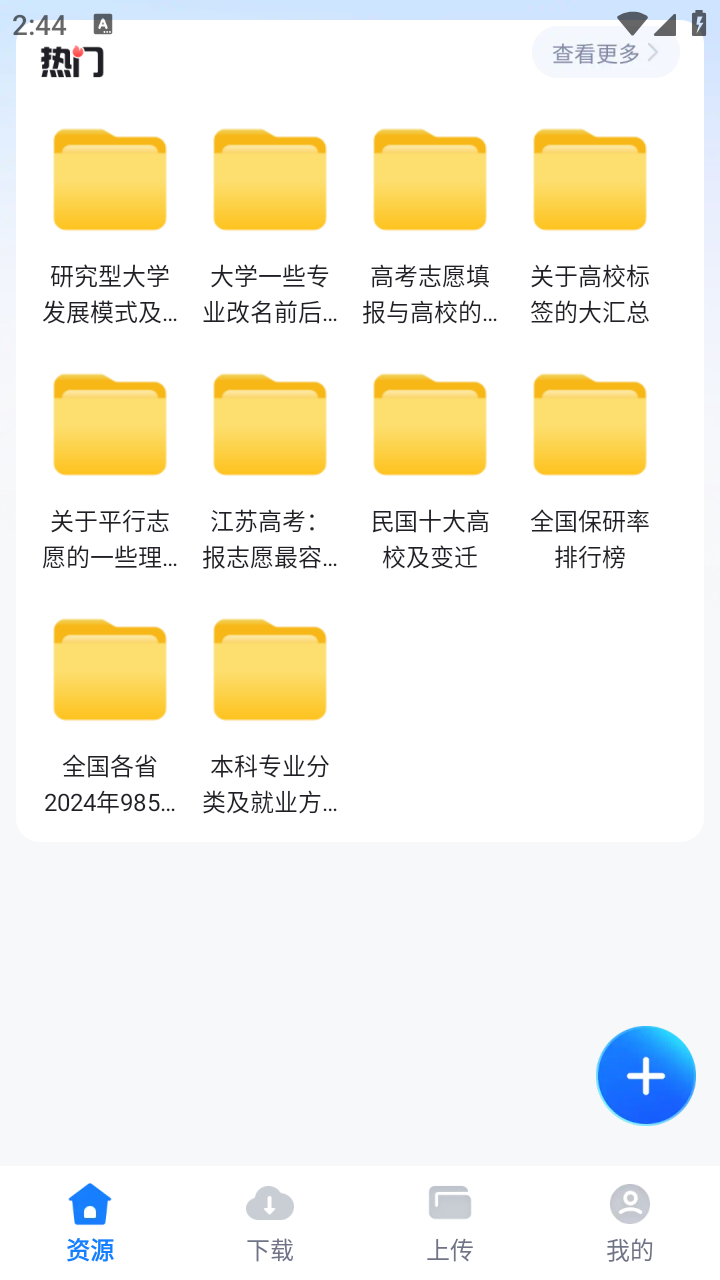
Task: Click the 上传 upload icon
Action: (x=450, y=1203)
